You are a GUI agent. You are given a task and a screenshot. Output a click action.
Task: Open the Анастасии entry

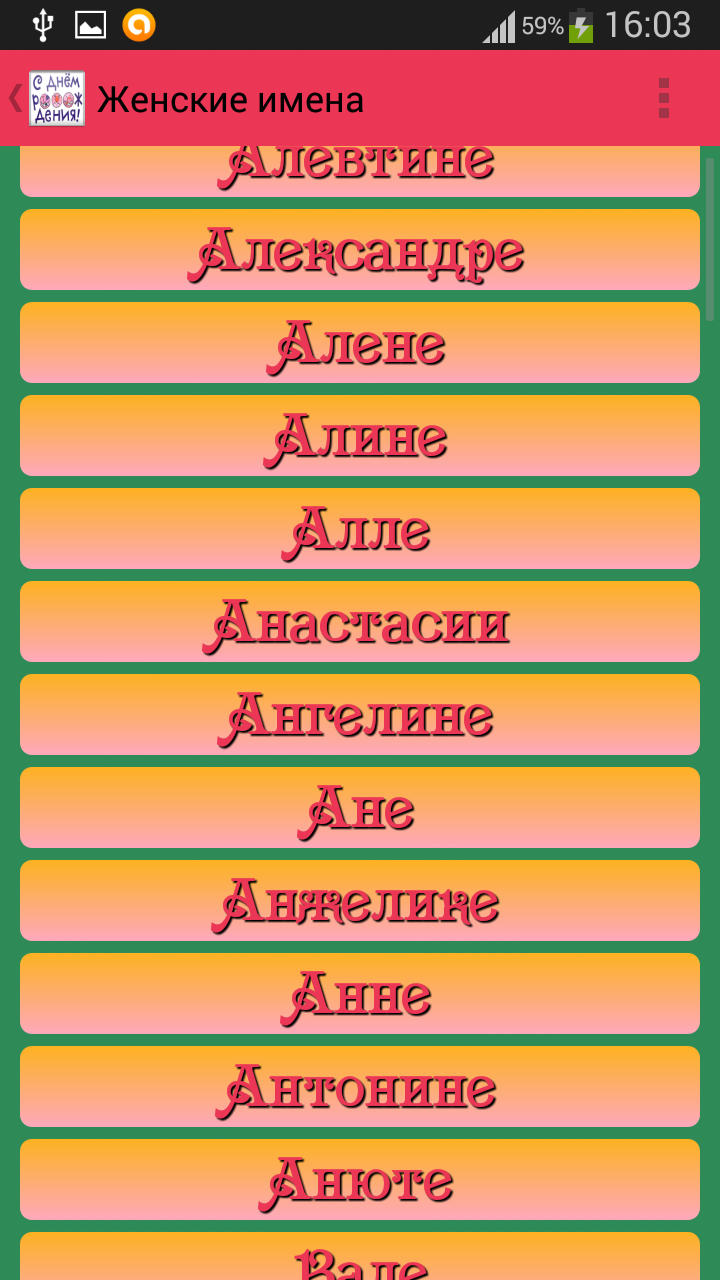[360, 622]
